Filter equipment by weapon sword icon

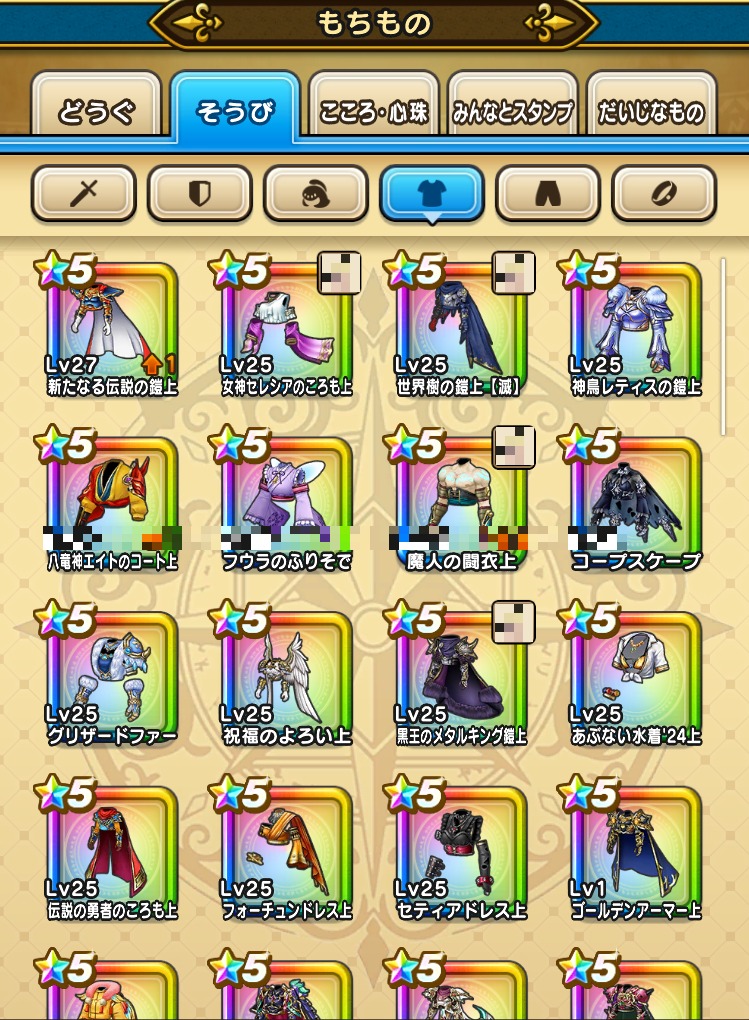(83, 193)
